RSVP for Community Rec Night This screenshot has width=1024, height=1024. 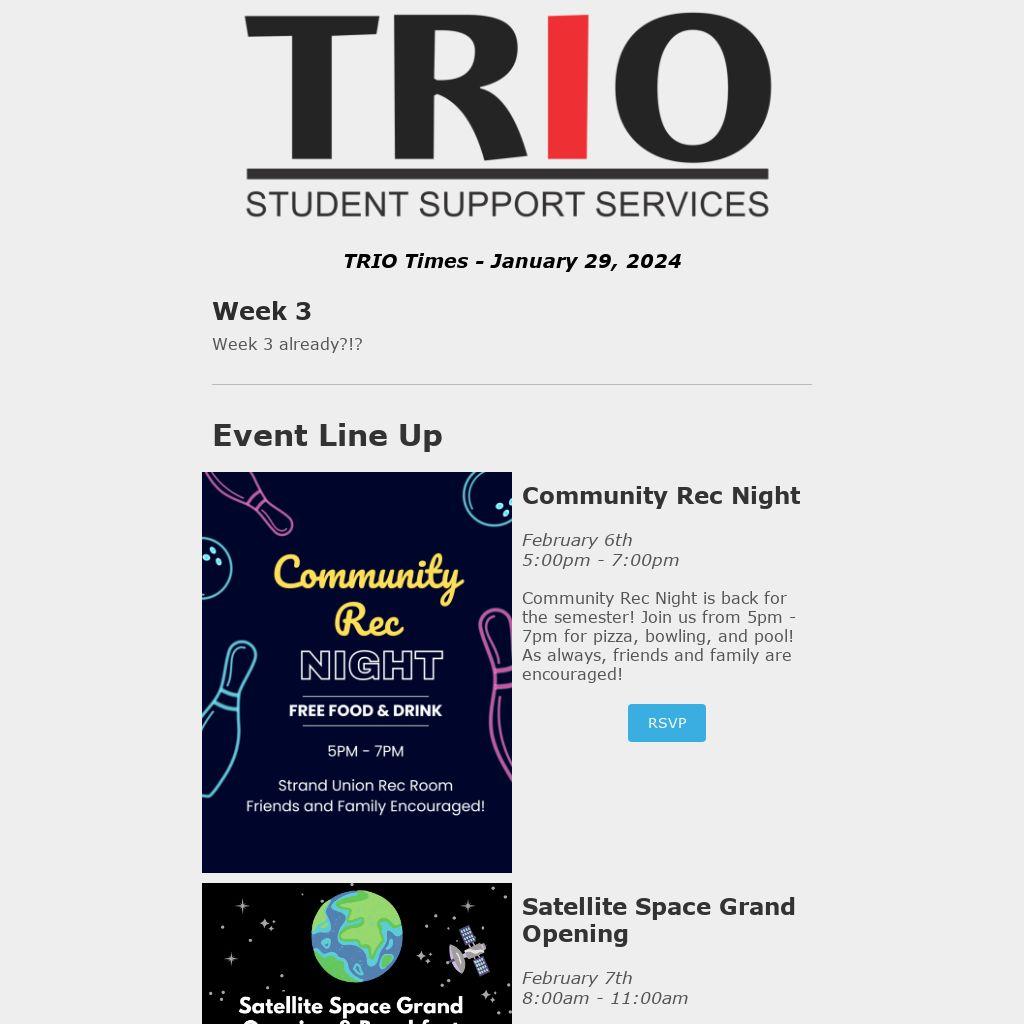(x=666, y=723)
